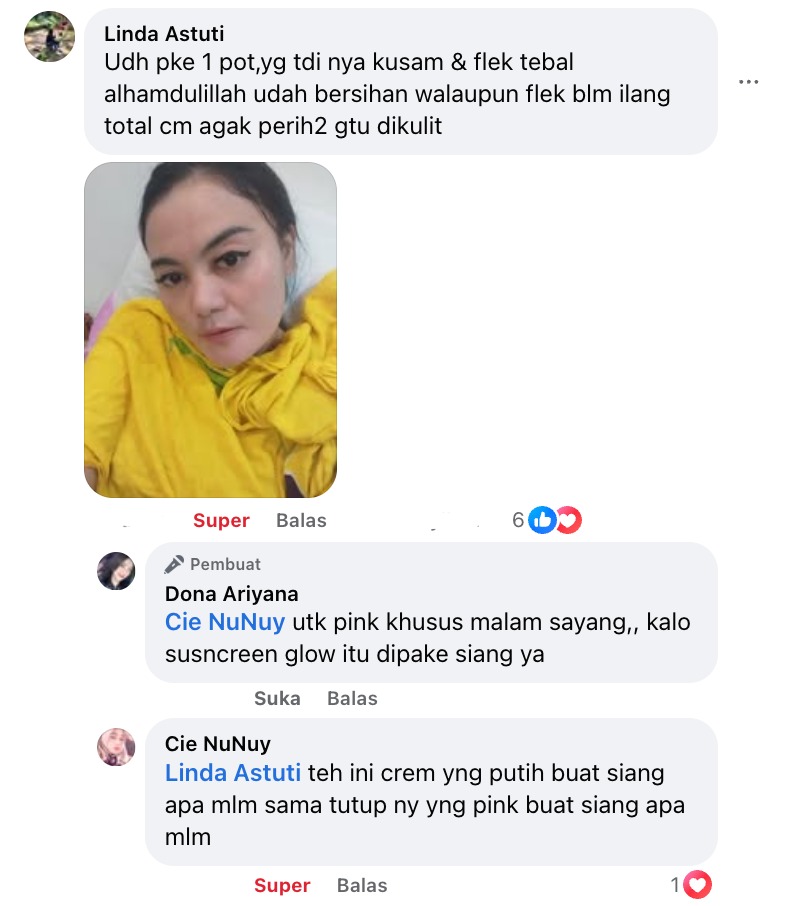
Task: Open Cie NuNuy's profile picture
Action: (x=116, y=747)
